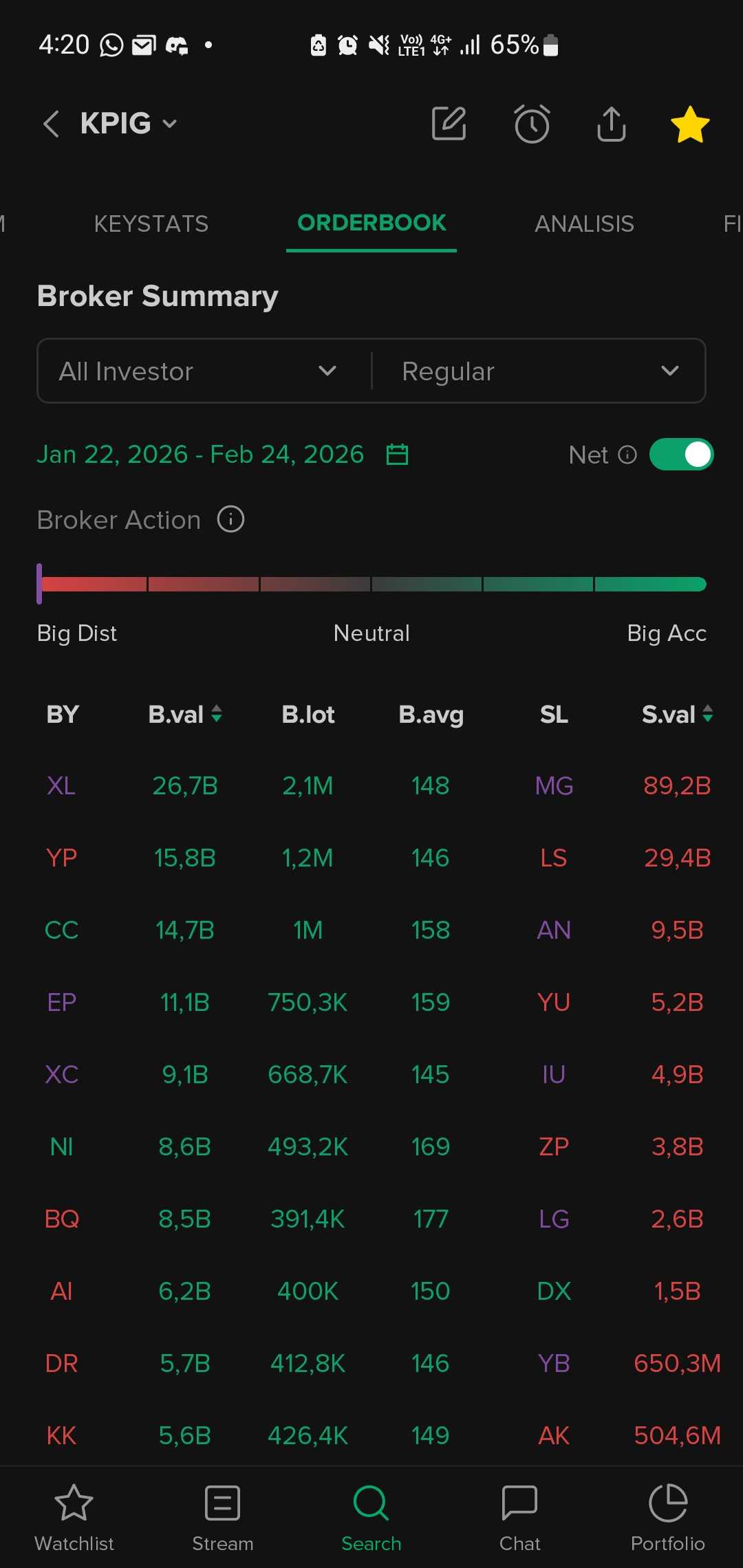Open the Regular market type dropdown

tap(539, 371)
